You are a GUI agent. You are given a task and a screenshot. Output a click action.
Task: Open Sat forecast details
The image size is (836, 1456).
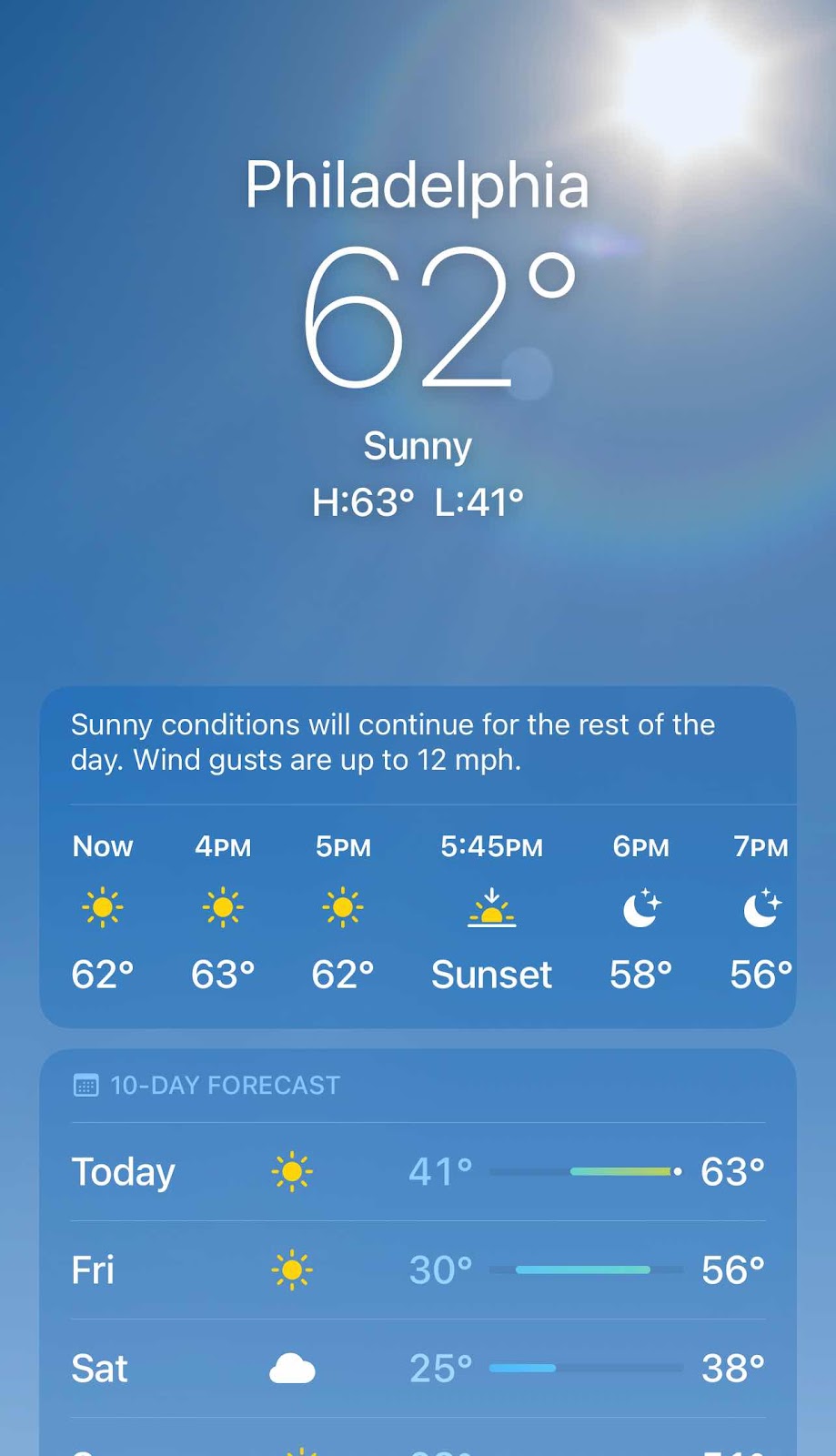tap(418, 1368)
